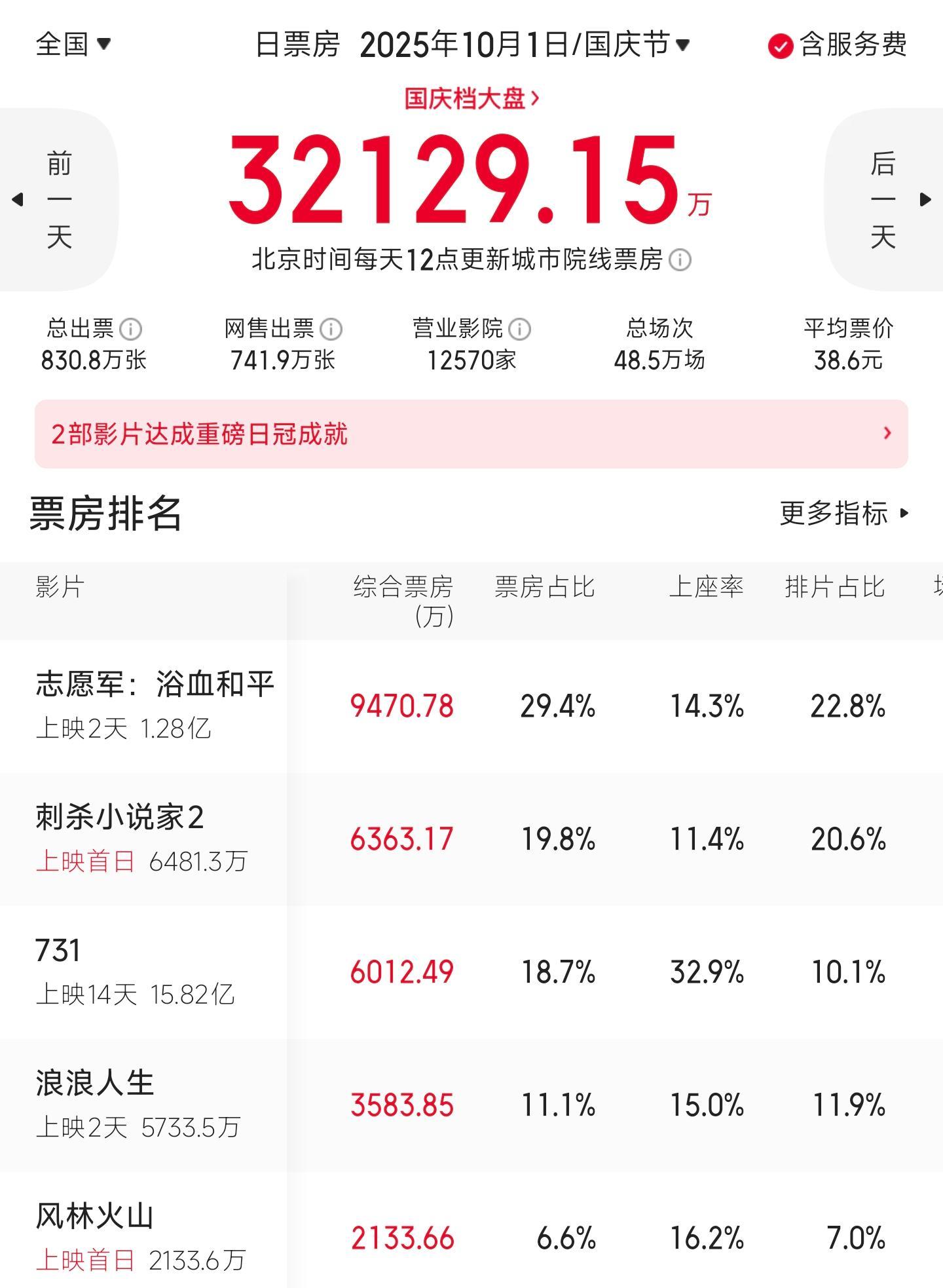The width and height of the screenshot is (943, 1288).
Task: Open details for 志愿军：浴血和平
Action: click(x=155, y=705)
